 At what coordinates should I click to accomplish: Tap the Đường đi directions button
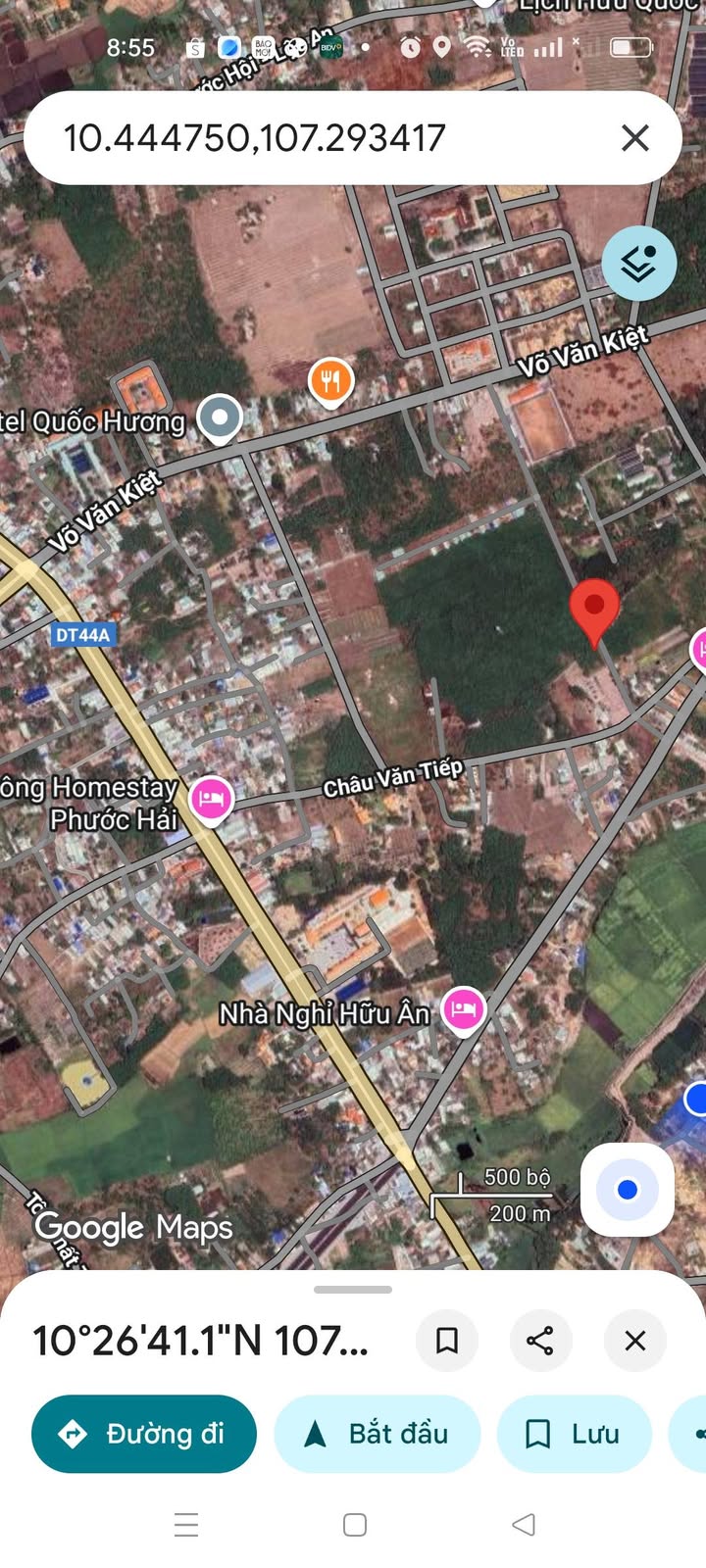point(144,1434)
